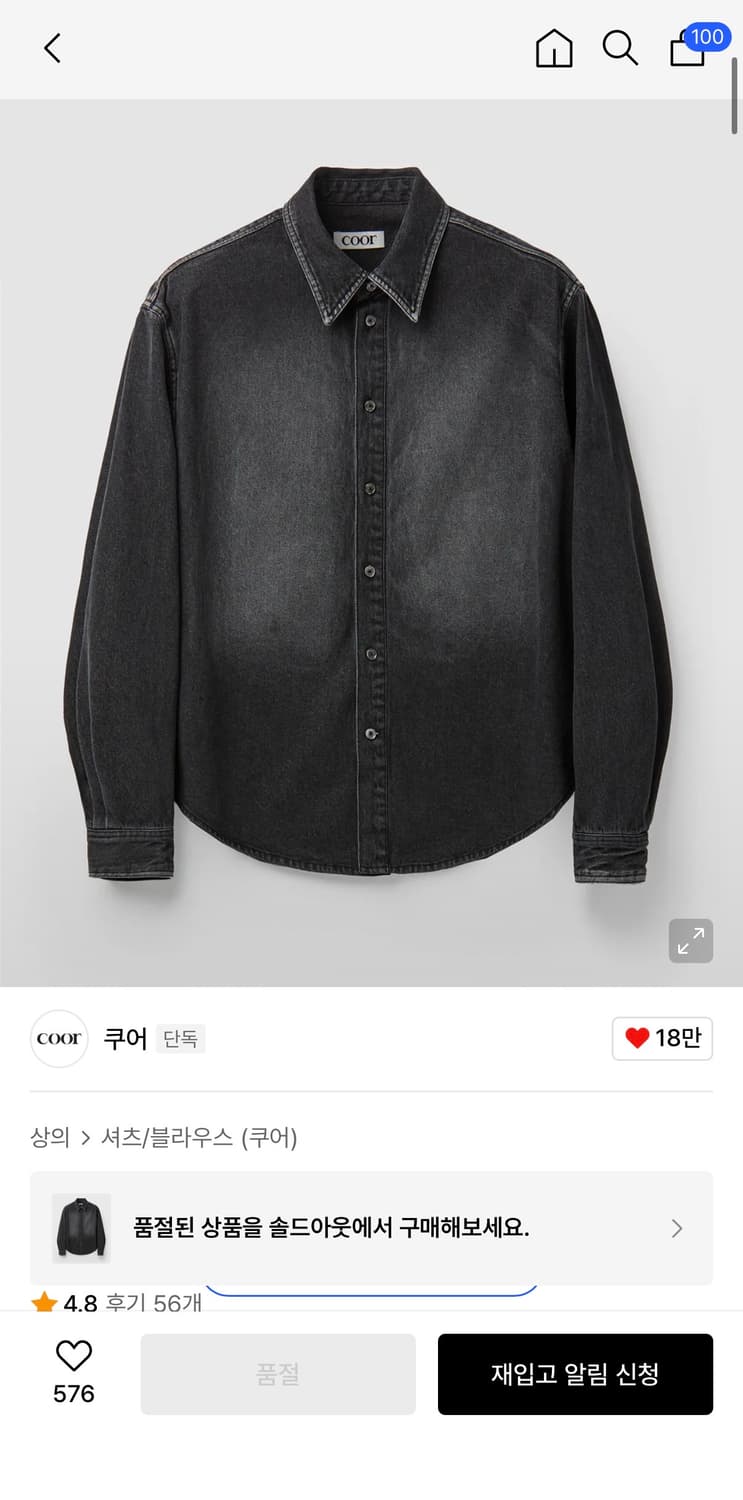The image size is (743, 1500).
Task: Open the shopping cart with 100 items
Action: coord(687,50)
